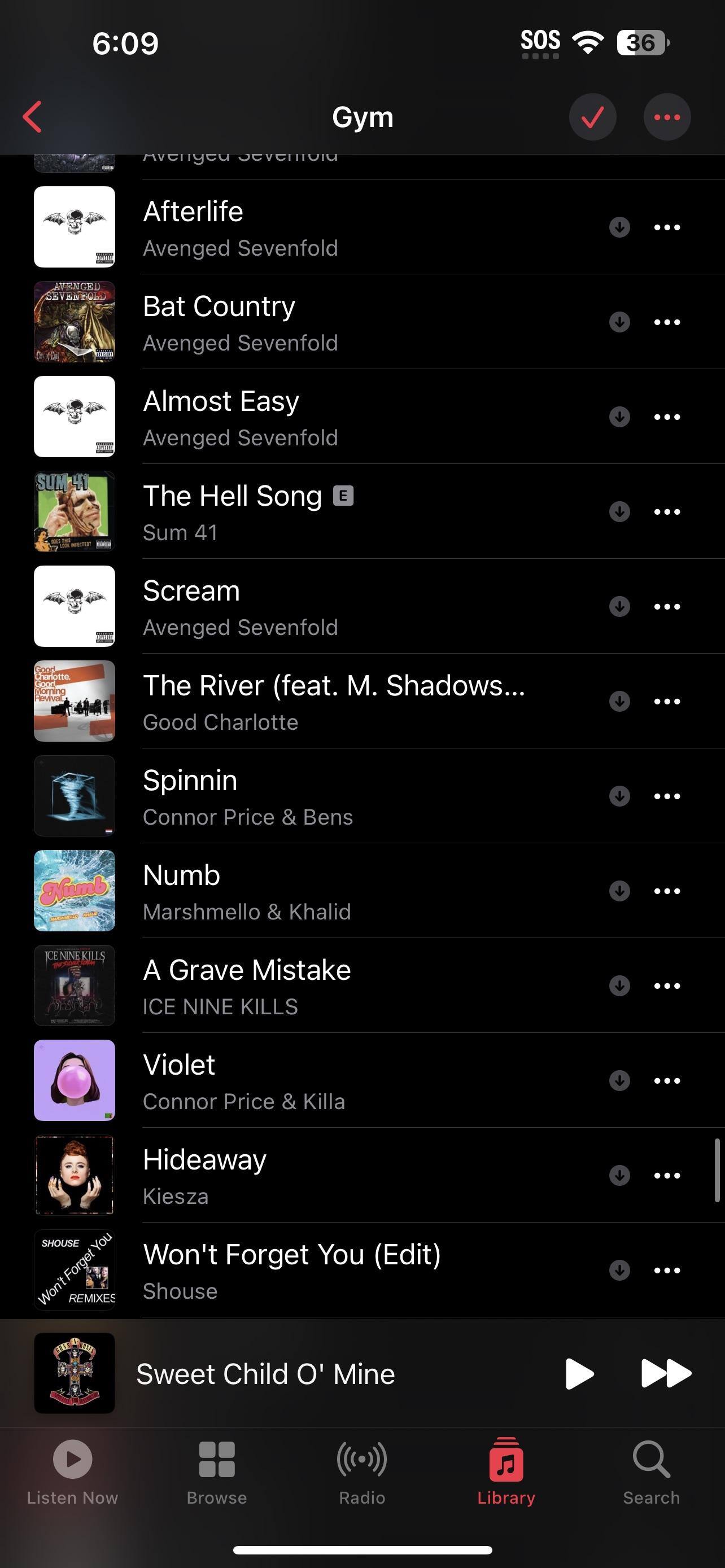
Task: Open more options for The River
Action: tap(667, 701)
